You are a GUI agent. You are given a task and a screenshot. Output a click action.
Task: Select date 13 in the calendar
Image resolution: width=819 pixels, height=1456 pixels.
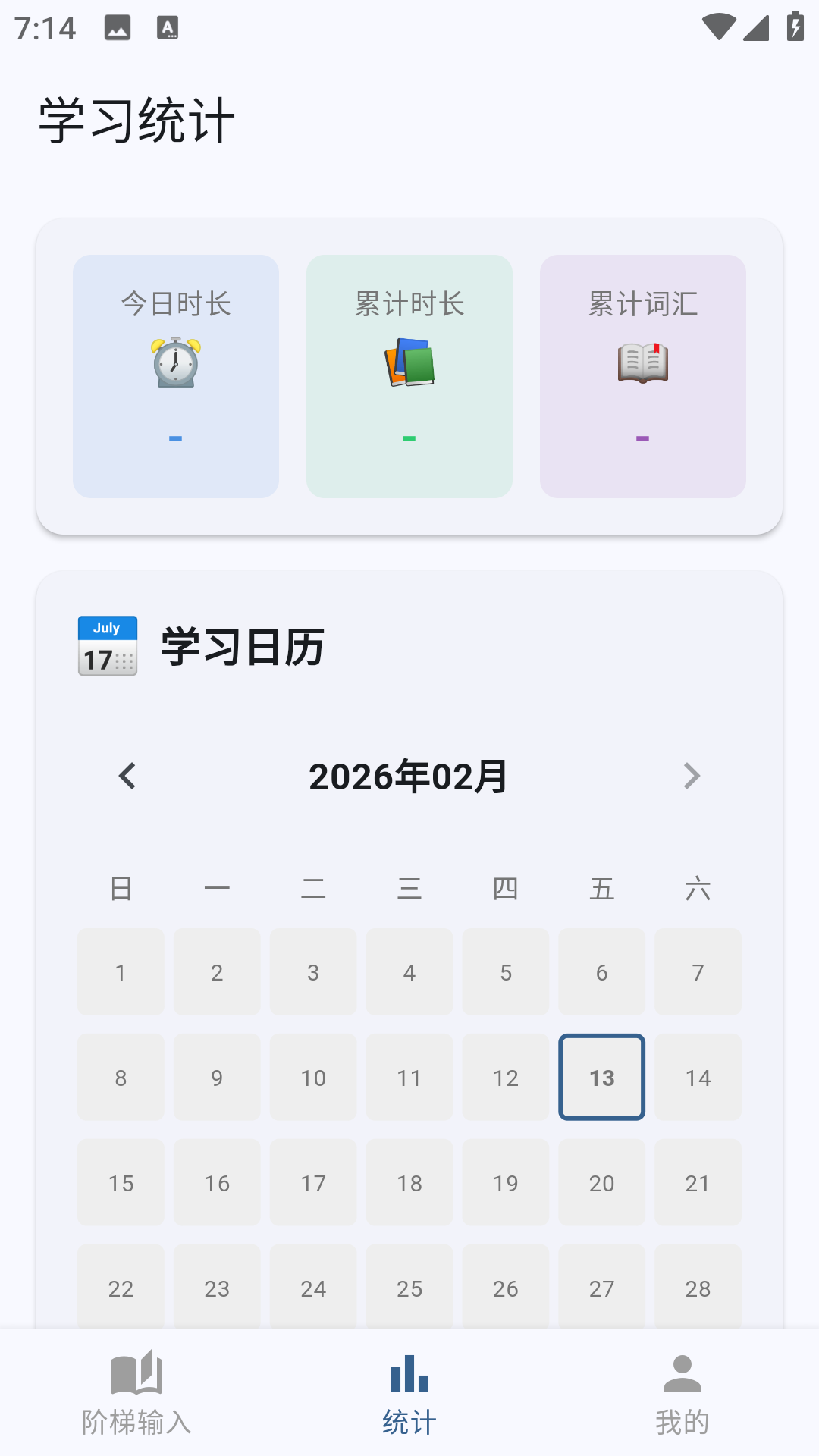tap(601, 1077)
